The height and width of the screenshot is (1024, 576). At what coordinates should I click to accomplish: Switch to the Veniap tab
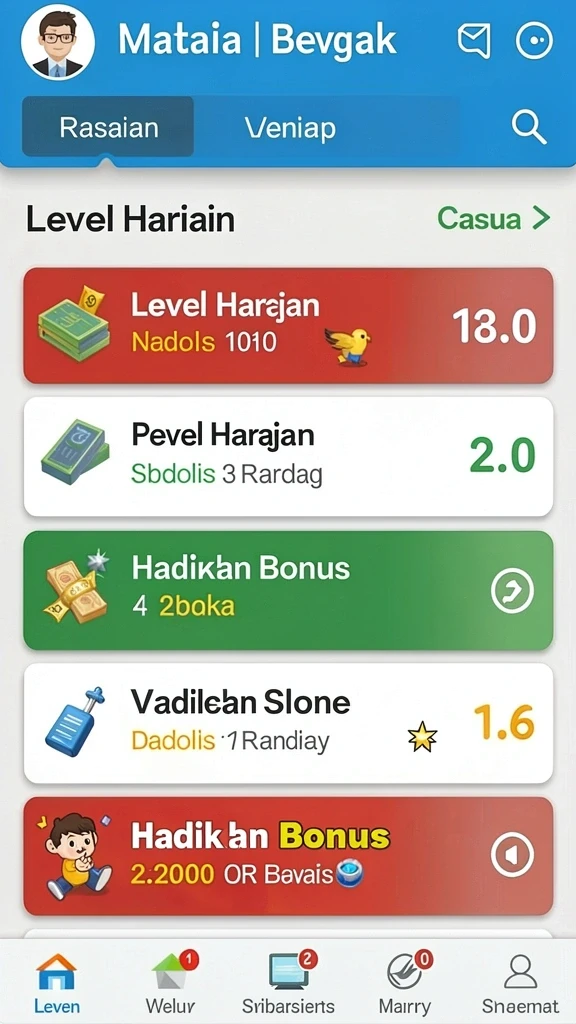(290, 128)
